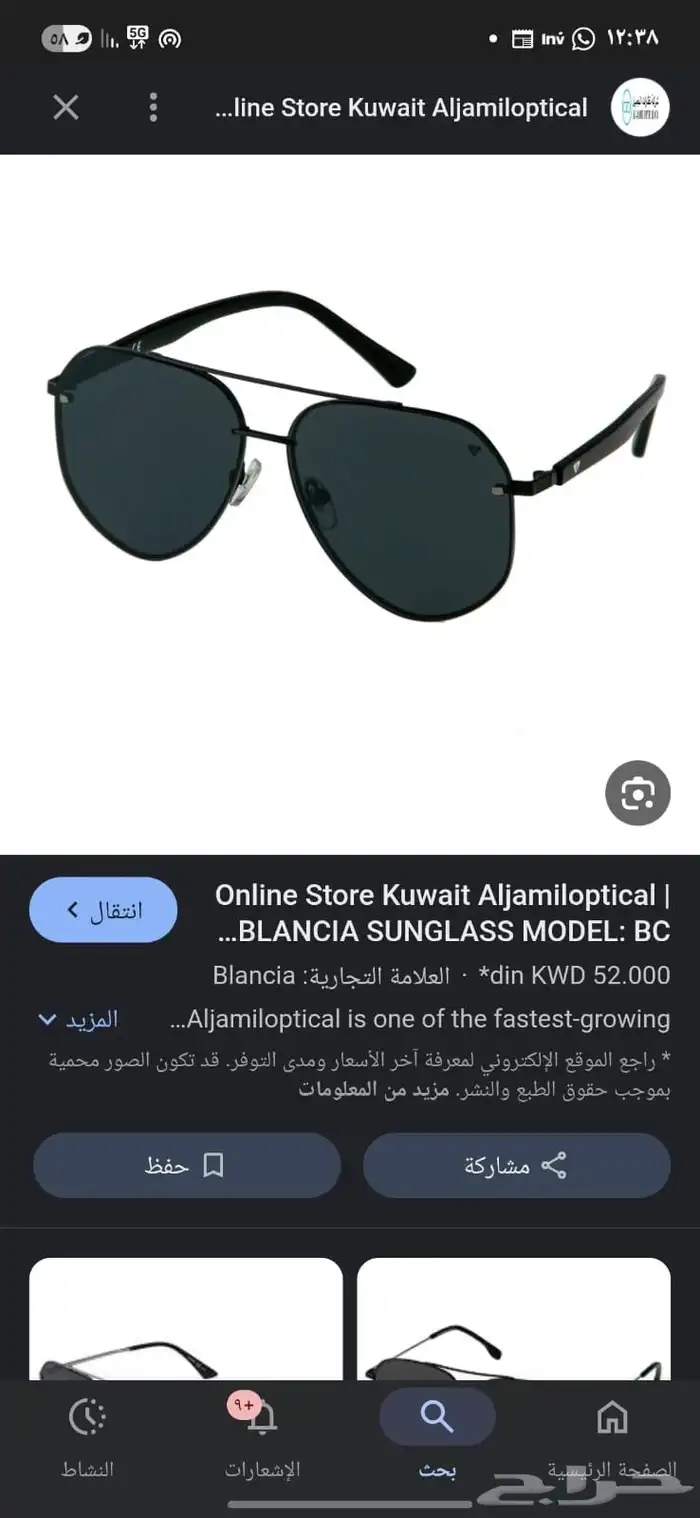Save the image with حفظ button
Viewport: 700px width, 1518px height.
pyautogui.click(x=186, y=1165)
